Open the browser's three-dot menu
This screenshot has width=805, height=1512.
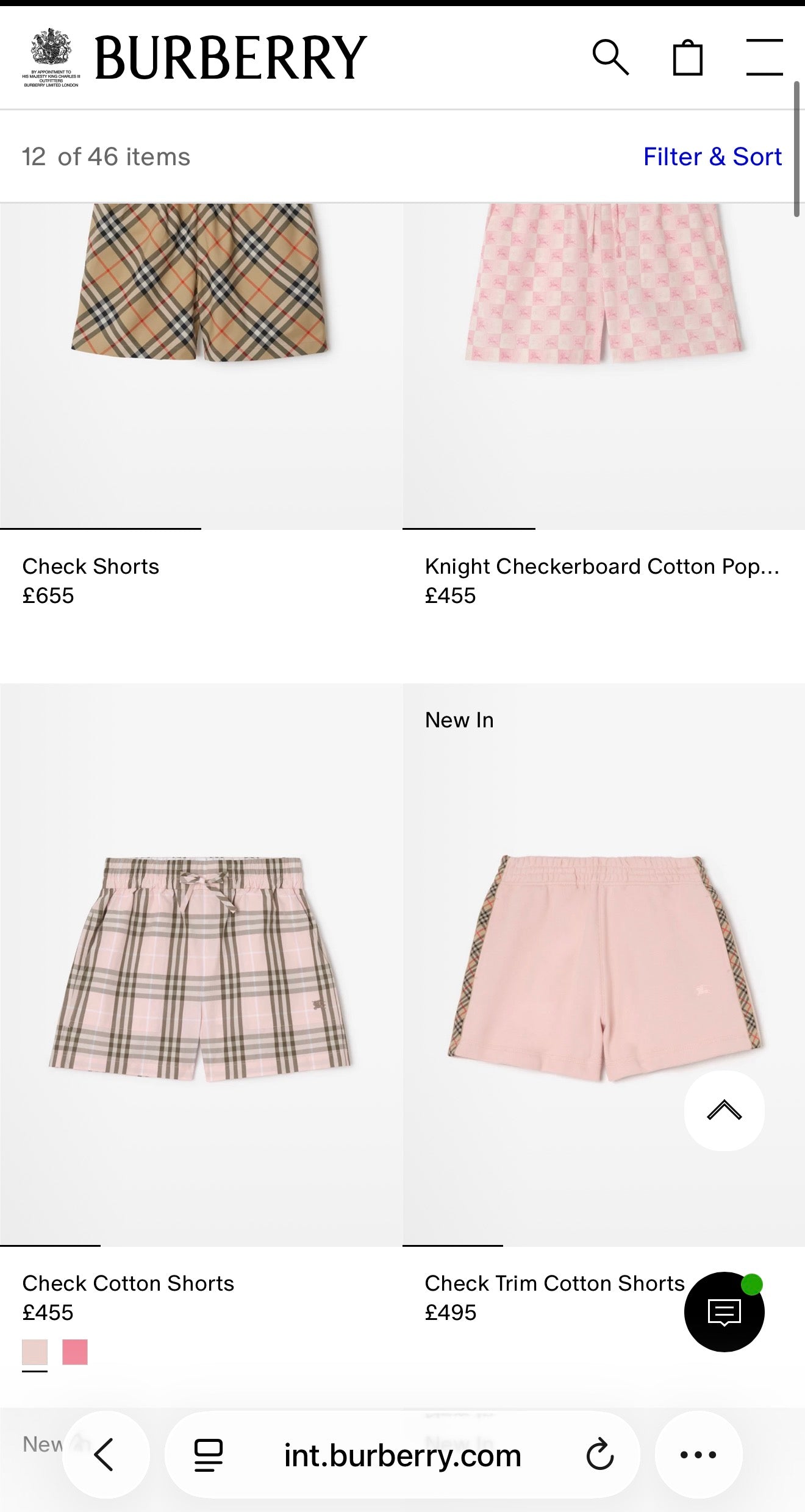tap(698, 1455)
